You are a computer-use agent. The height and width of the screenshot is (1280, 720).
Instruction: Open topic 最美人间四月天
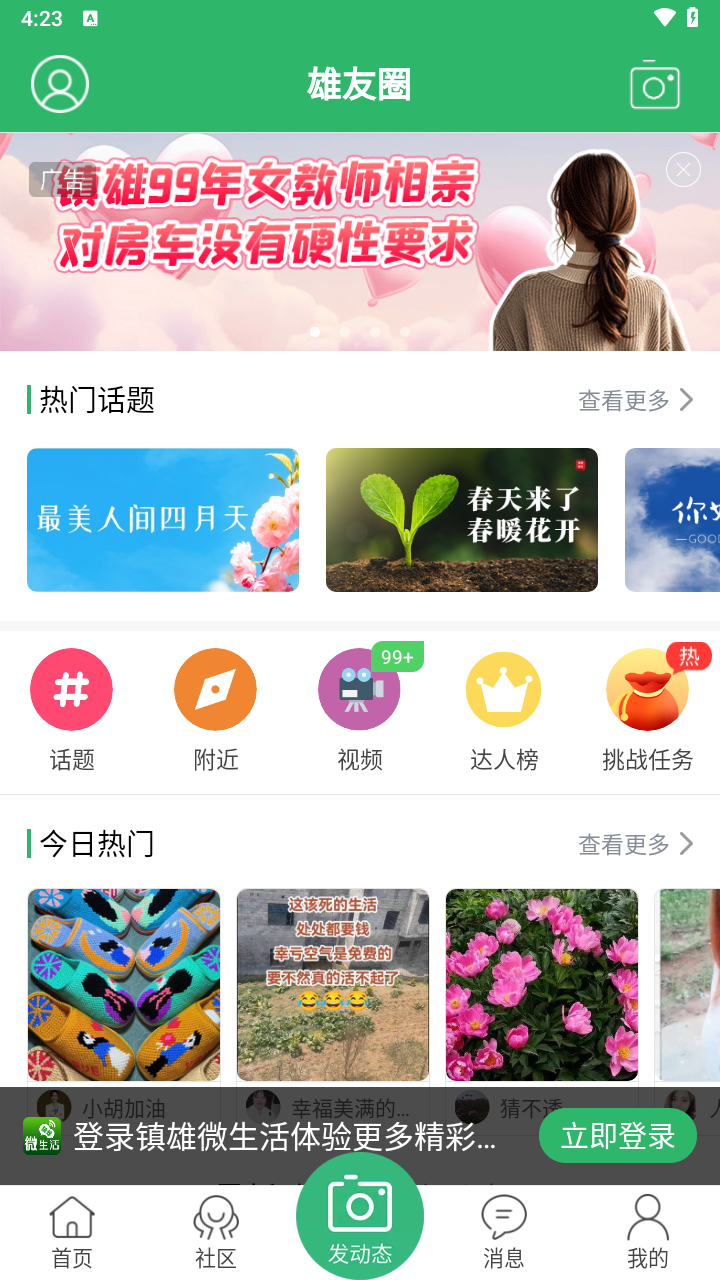click(162, 520)
